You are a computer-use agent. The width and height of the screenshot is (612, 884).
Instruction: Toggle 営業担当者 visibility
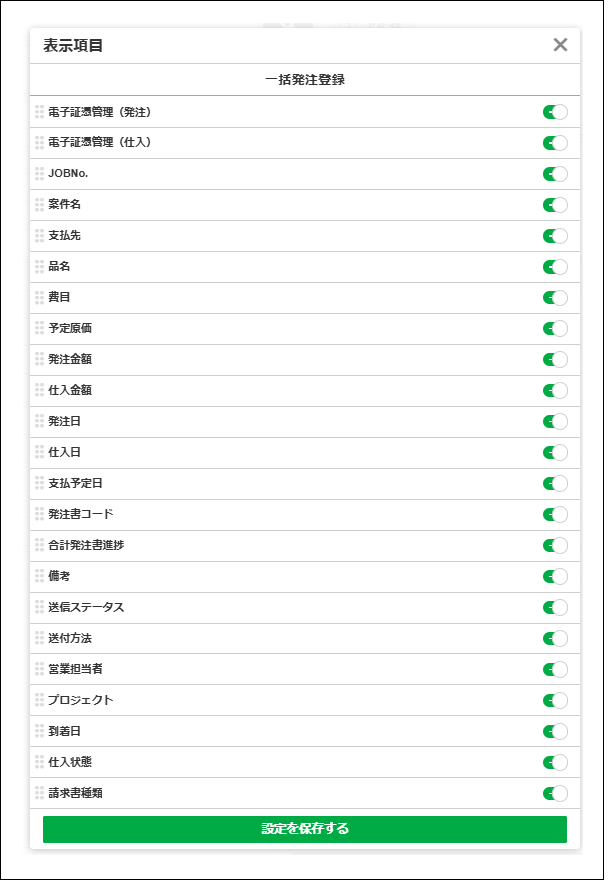point(555,670)
